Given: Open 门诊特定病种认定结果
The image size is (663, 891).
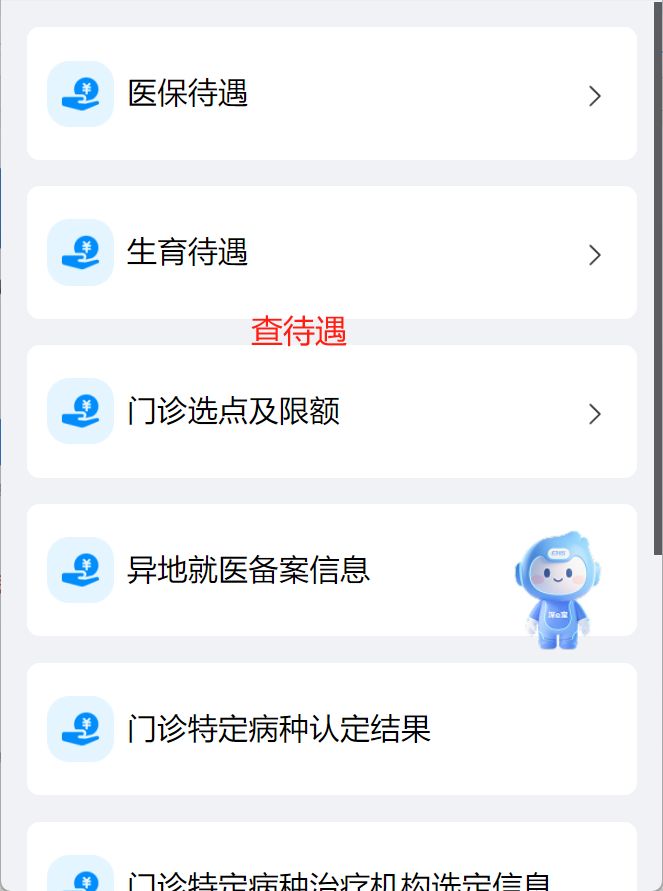Looking at the screenshot, I should point(330,729).
